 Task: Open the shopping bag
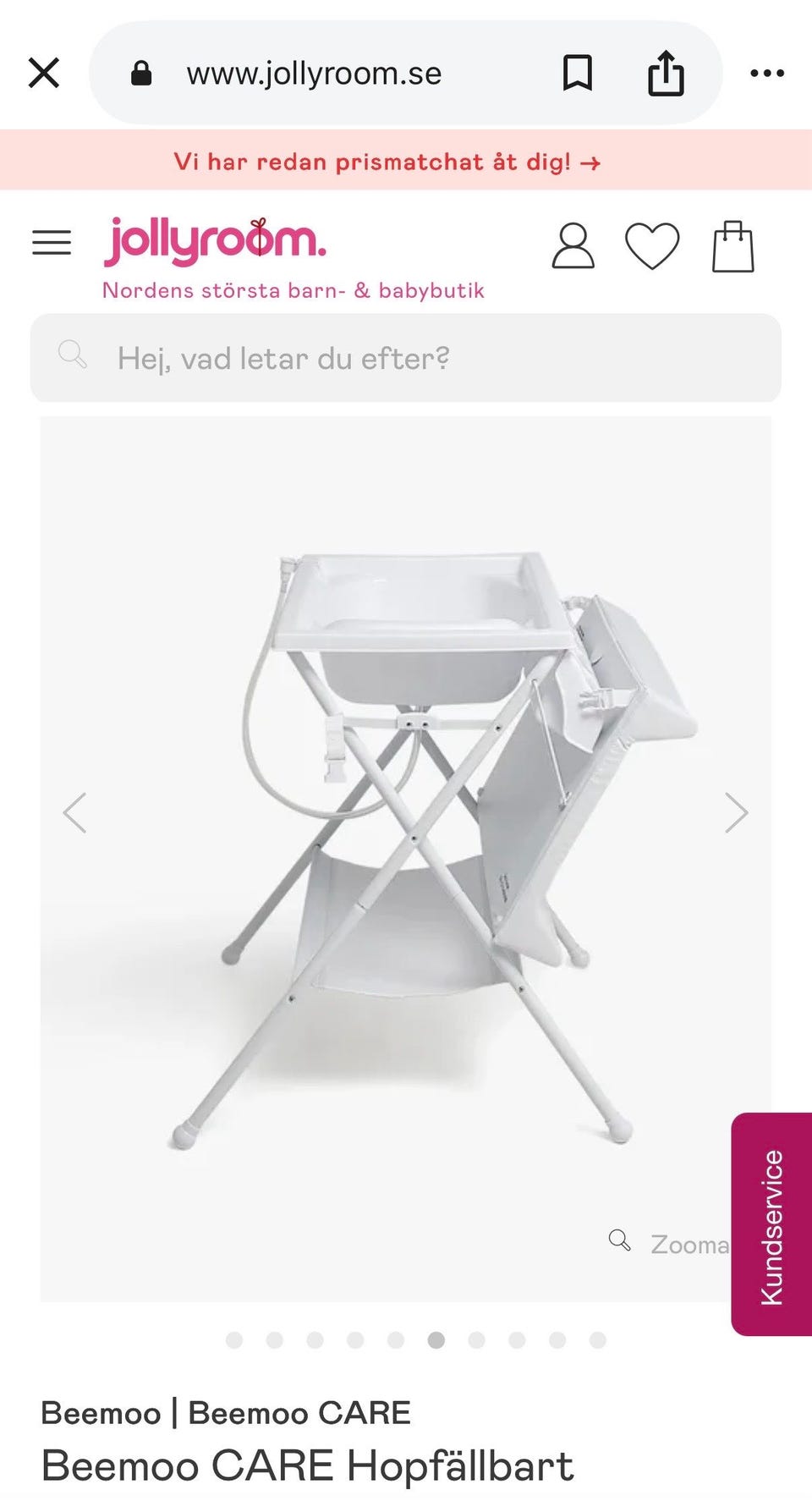click(732, 246)
